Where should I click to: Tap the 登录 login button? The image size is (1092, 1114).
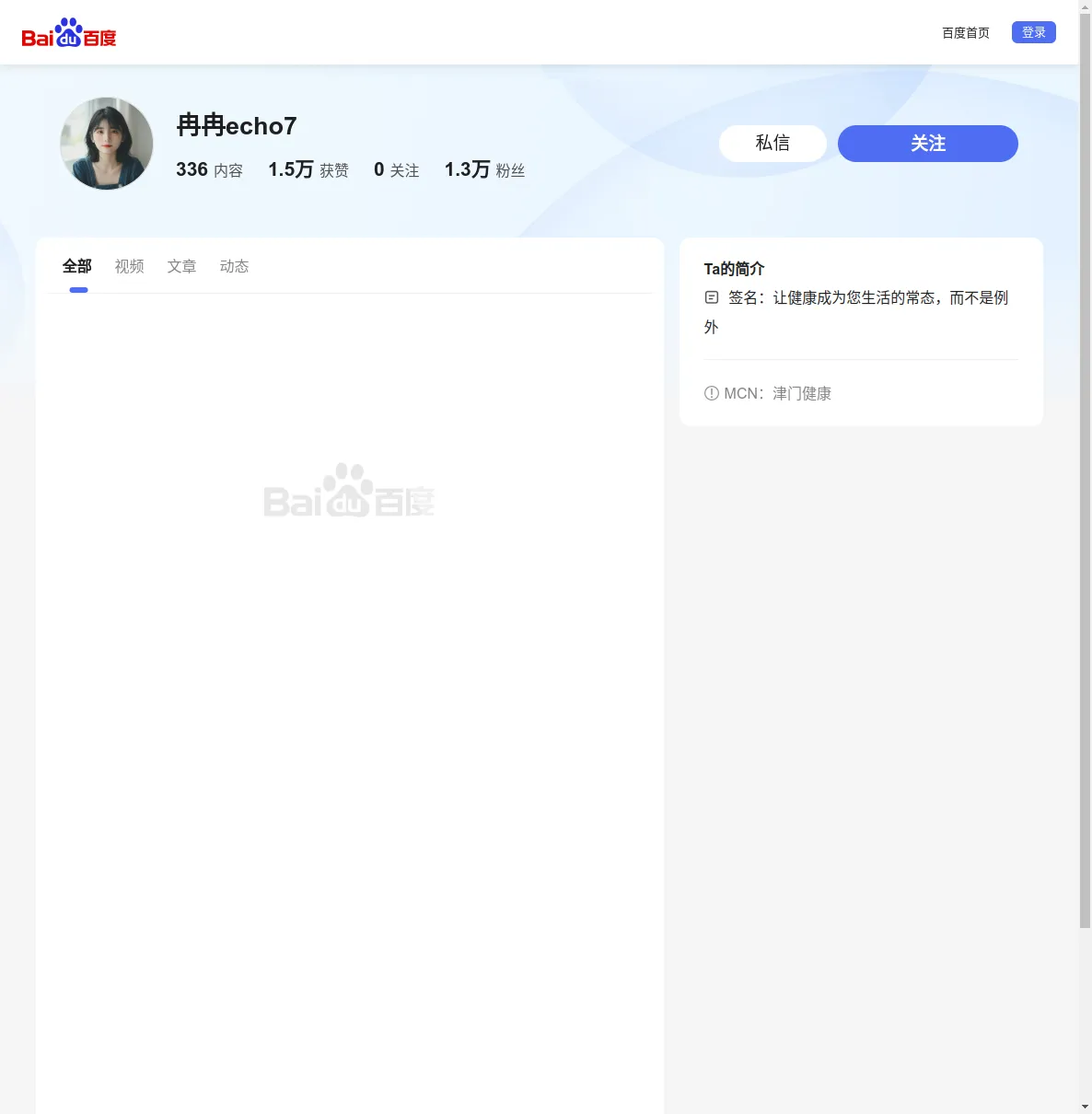click(1033, 32)
